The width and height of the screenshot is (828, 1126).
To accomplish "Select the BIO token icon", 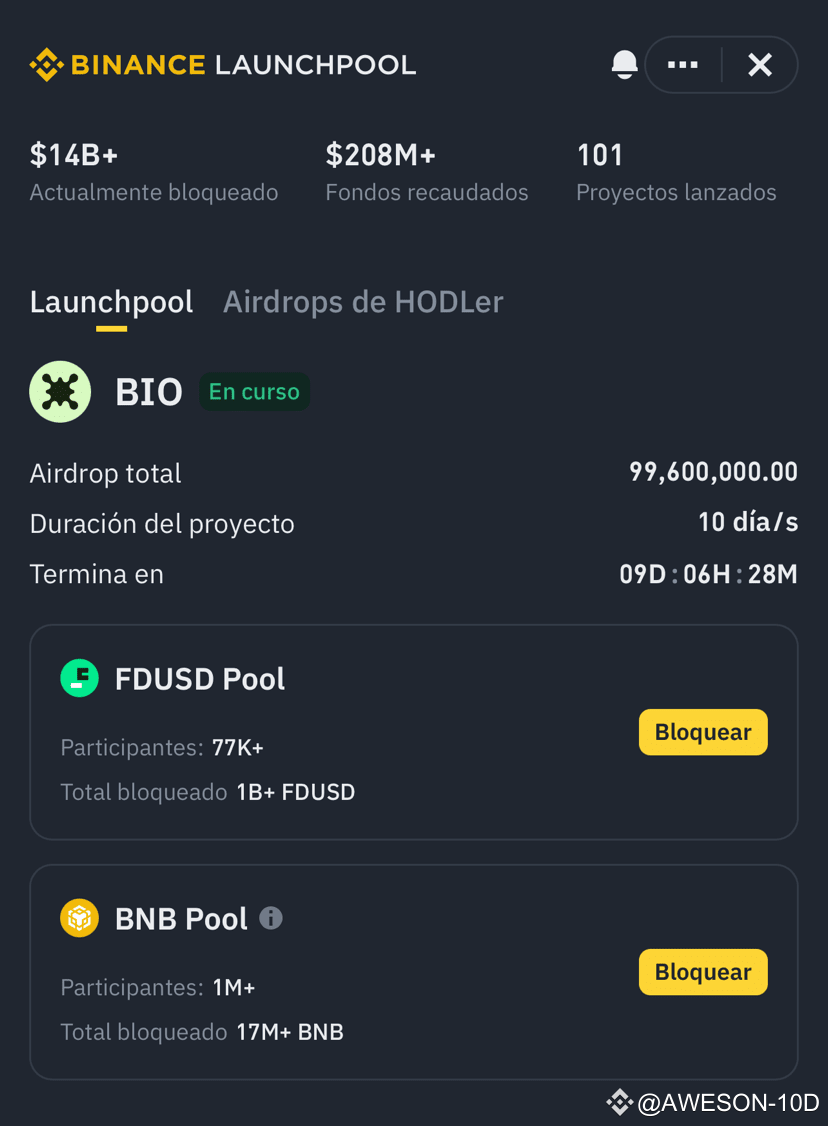I will pyautogui.click(x=60, y=391).
